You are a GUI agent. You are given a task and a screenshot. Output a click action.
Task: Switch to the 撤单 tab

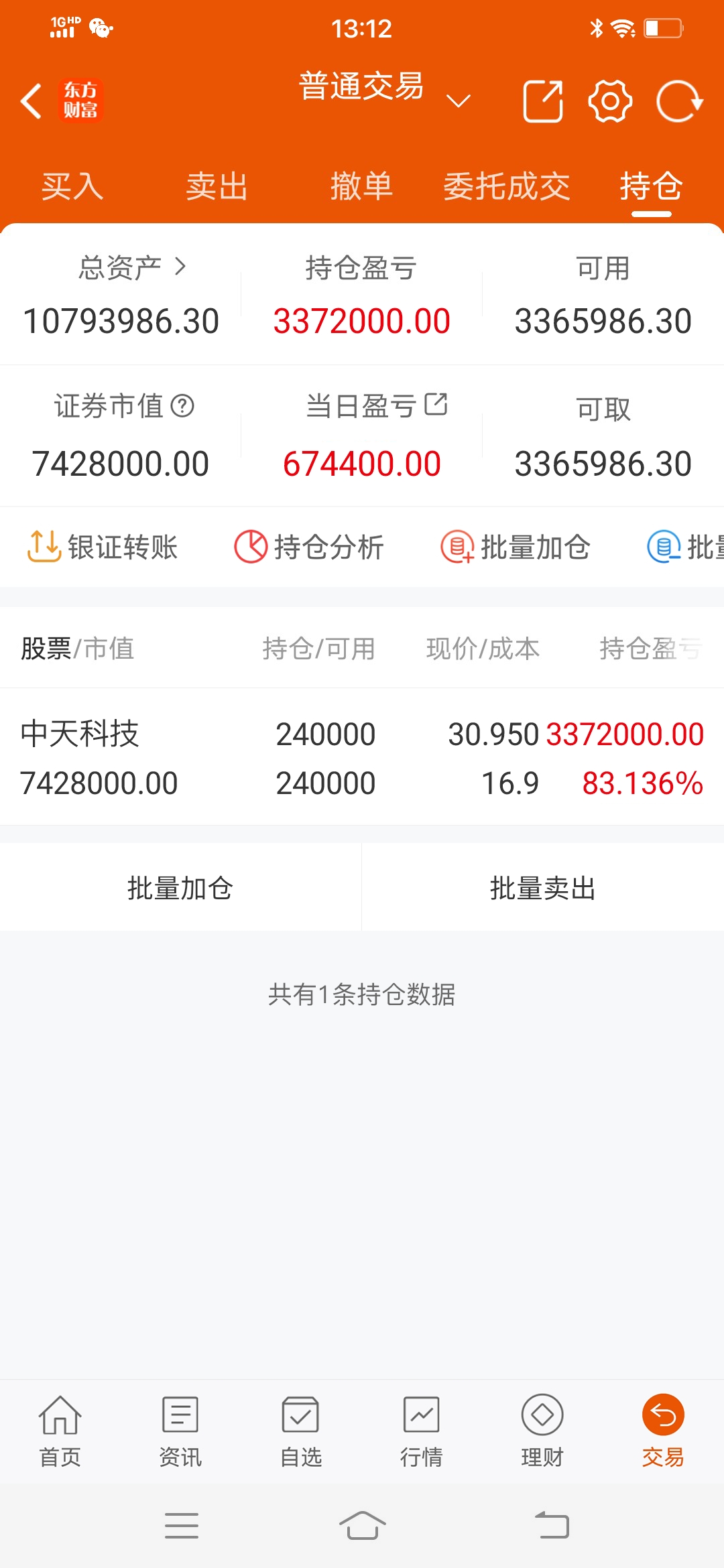pyautogui.click(x=362, y=186)
